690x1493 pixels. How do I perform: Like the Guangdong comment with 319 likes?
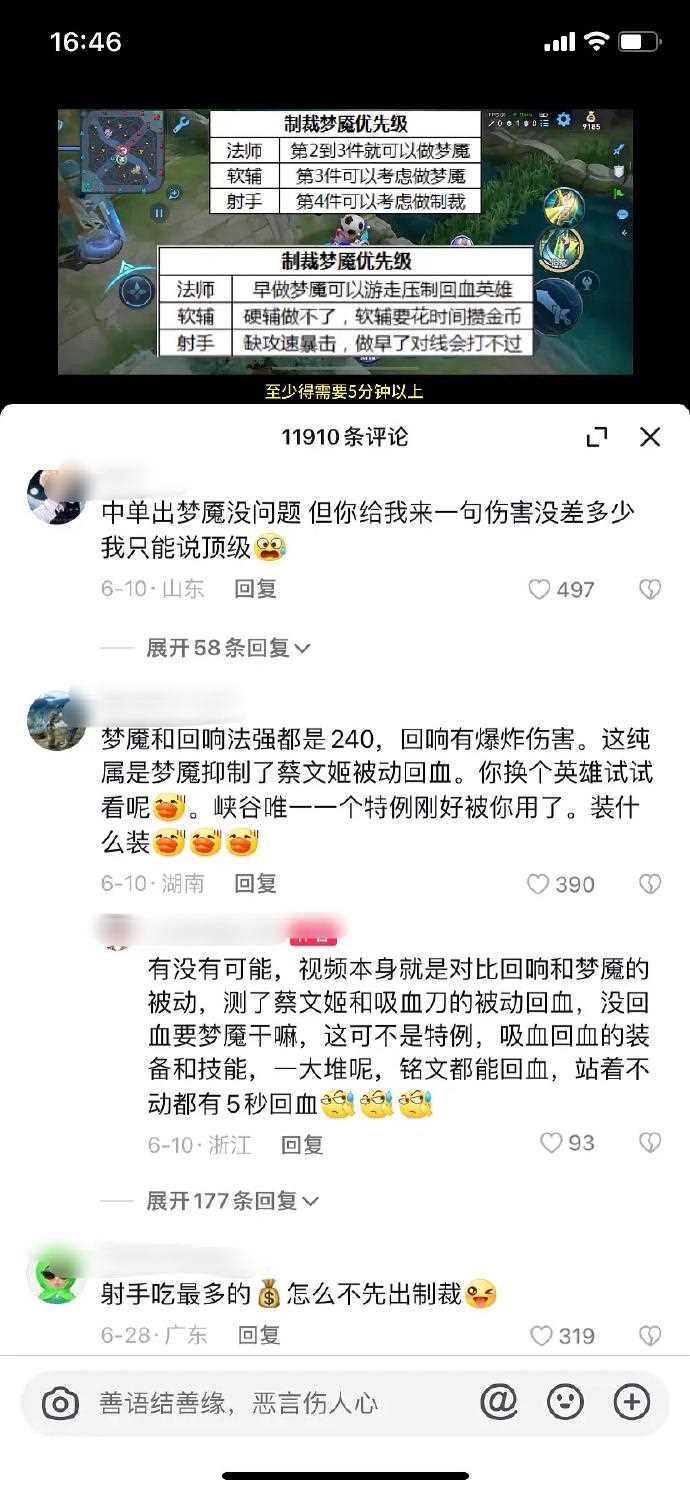click(541, 1335)
